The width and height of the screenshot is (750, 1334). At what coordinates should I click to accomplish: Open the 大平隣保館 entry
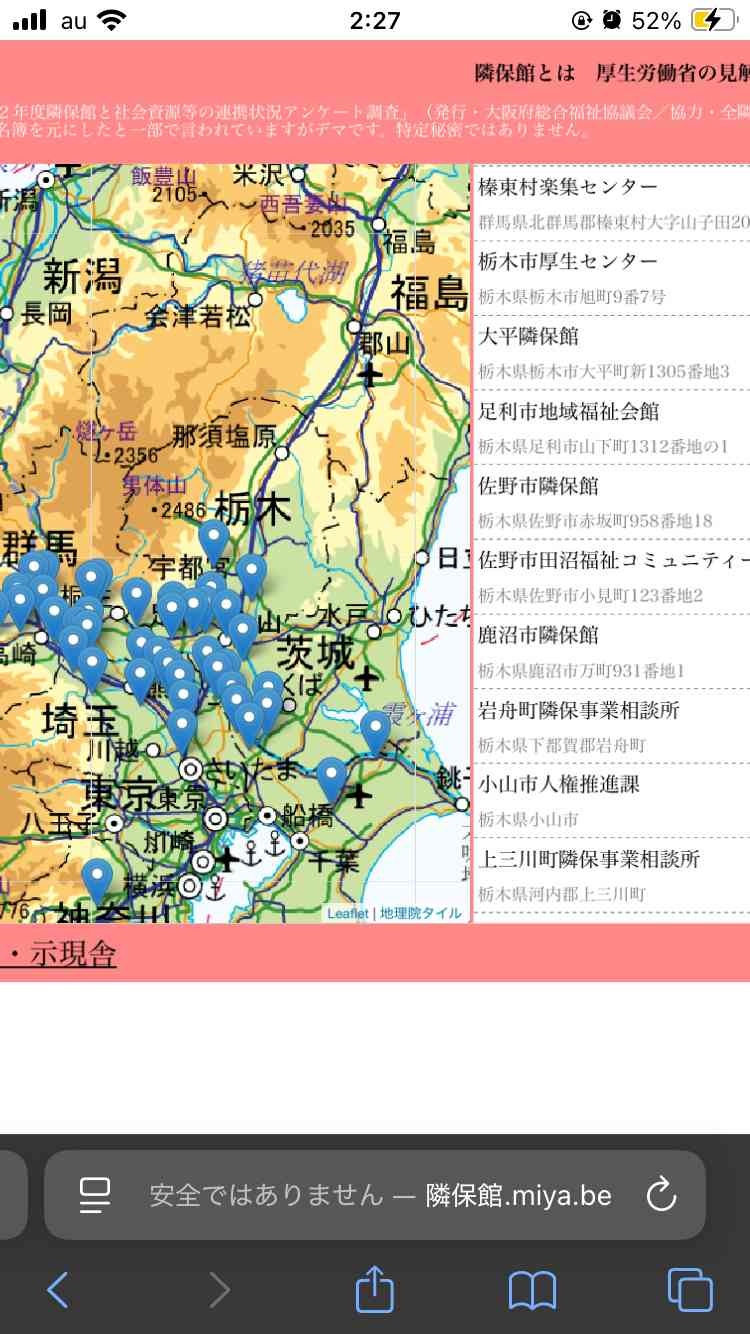click(529, 337)
